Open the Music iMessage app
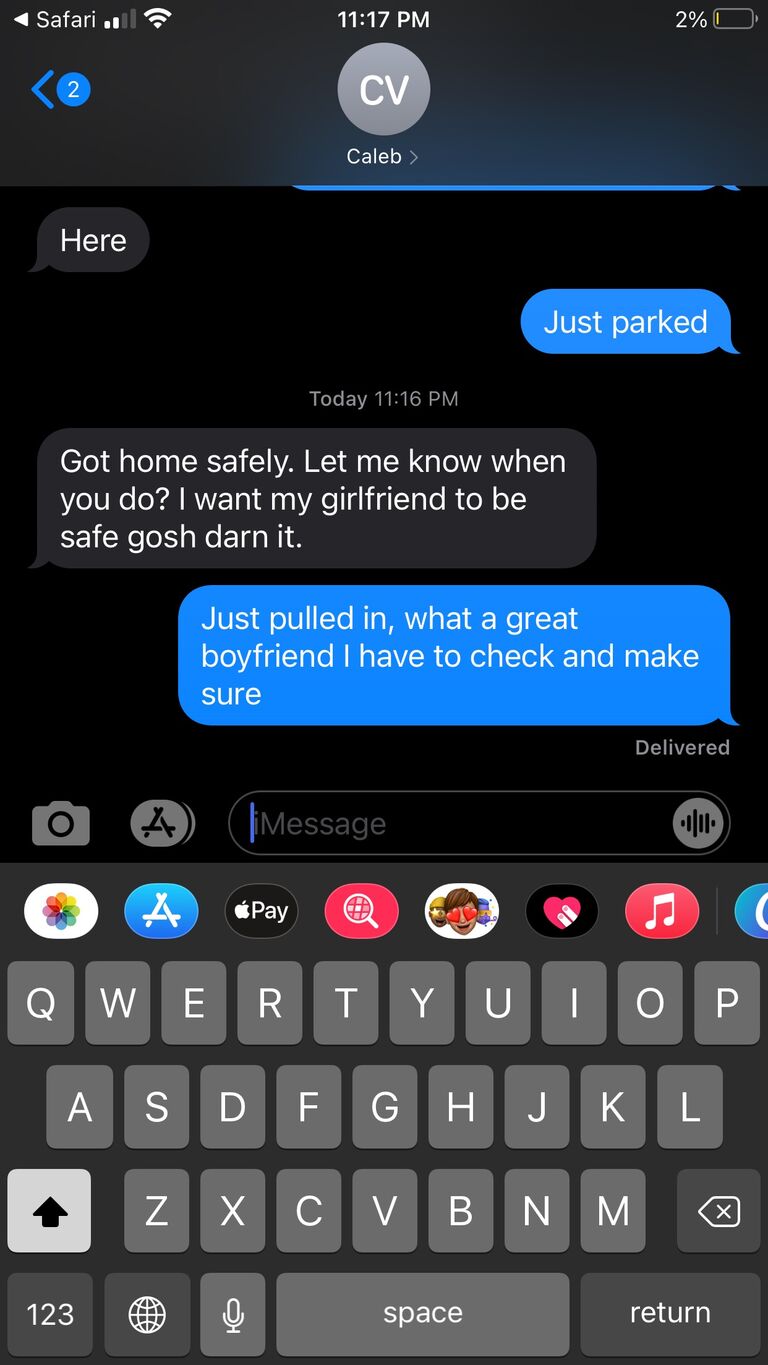The width and height of the screenshot is (768, 1365). [x=661, y=911]
